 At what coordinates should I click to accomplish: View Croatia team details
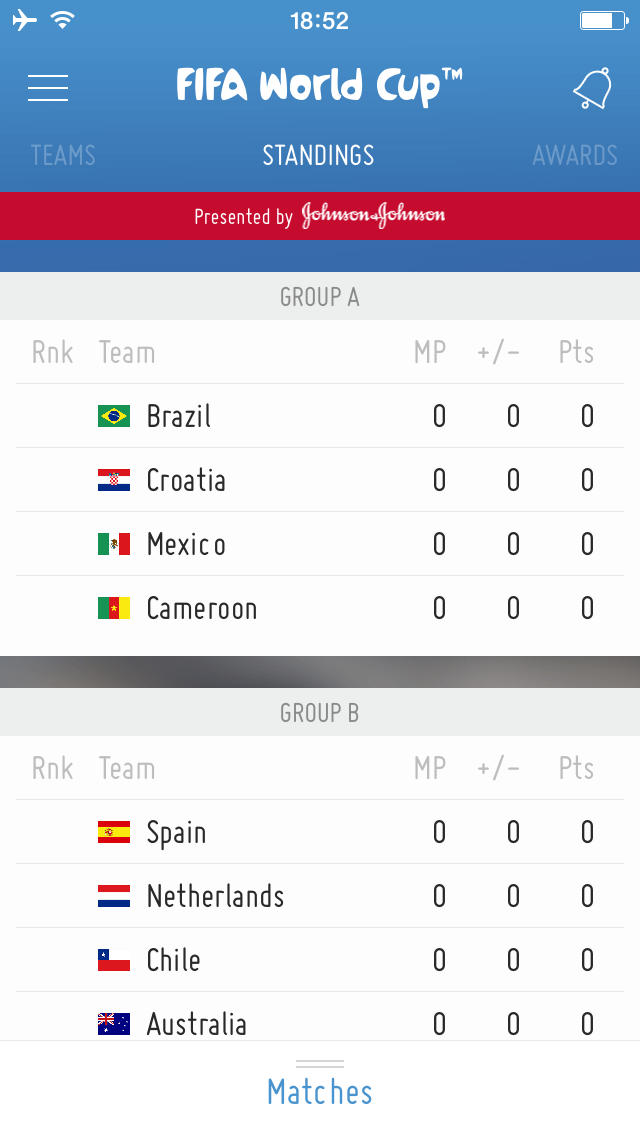320,480
